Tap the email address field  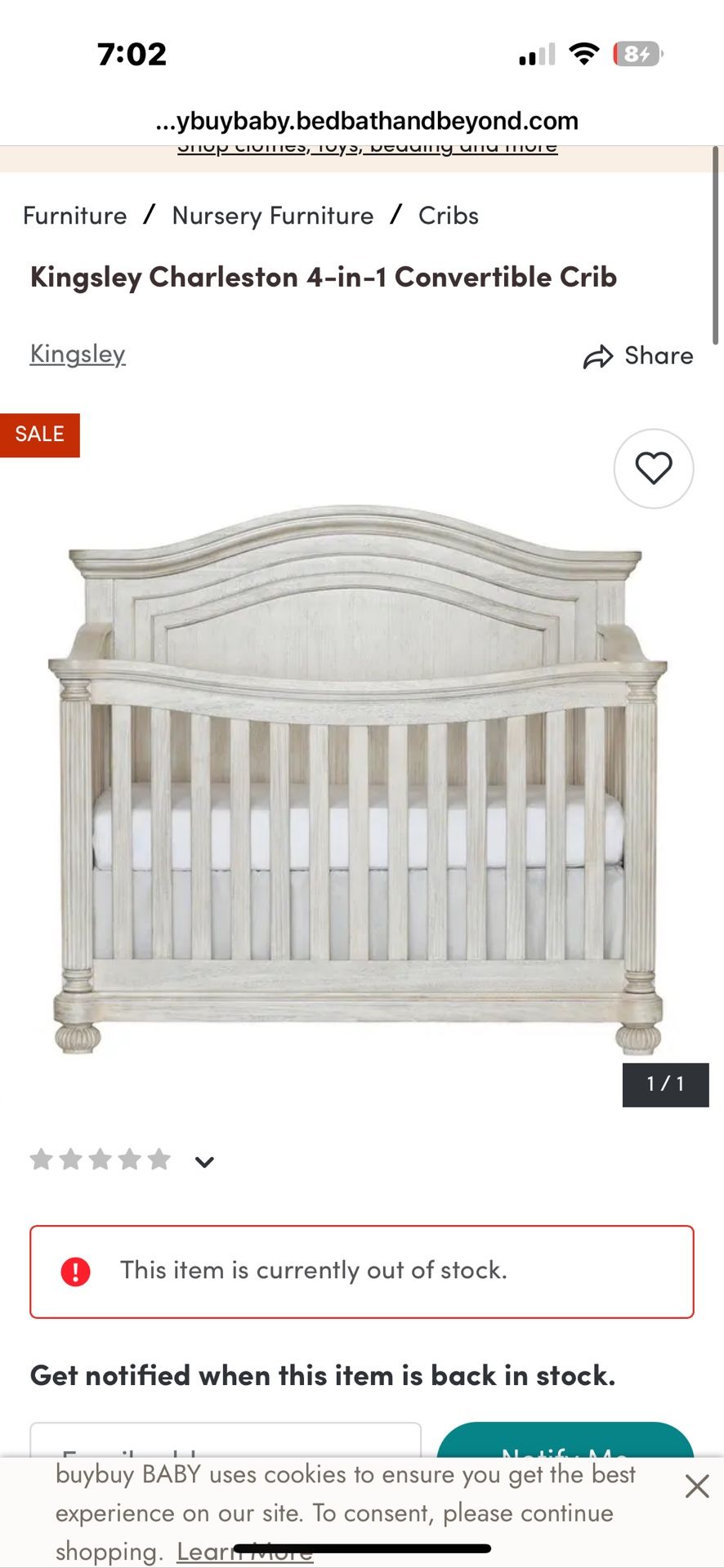point(225,1442)
